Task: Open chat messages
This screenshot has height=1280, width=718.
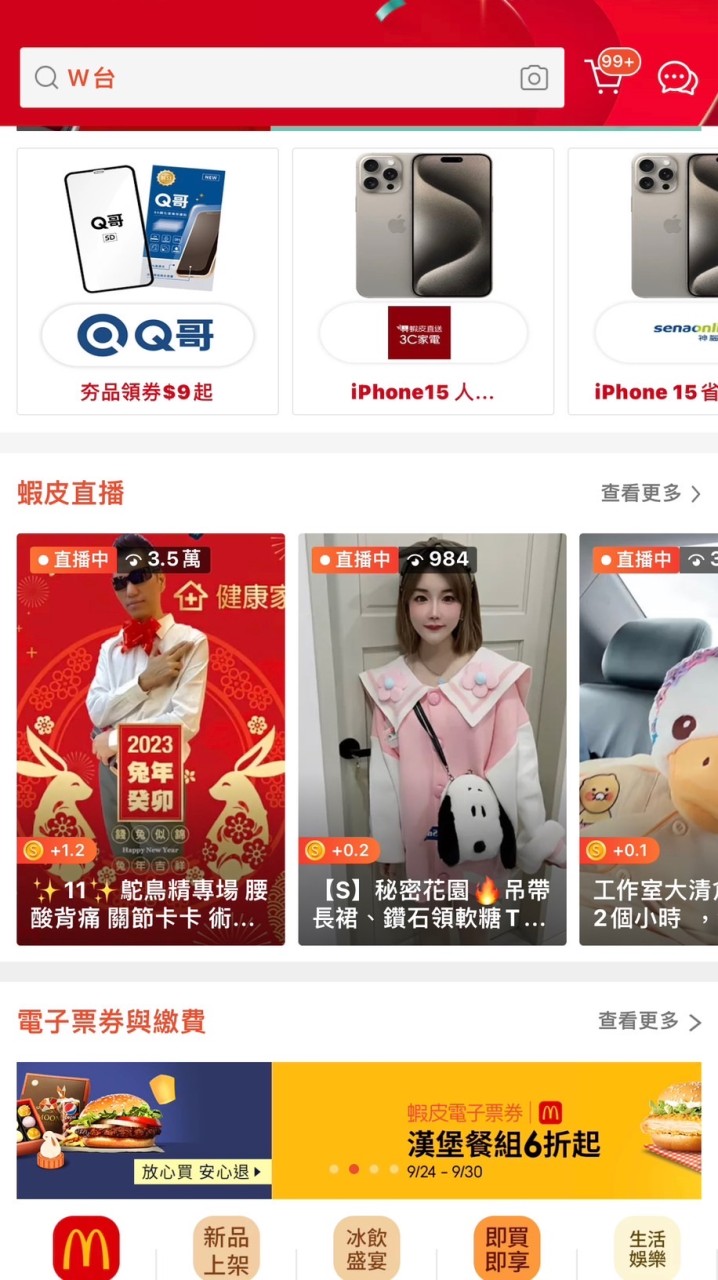Action: [677, 78]
